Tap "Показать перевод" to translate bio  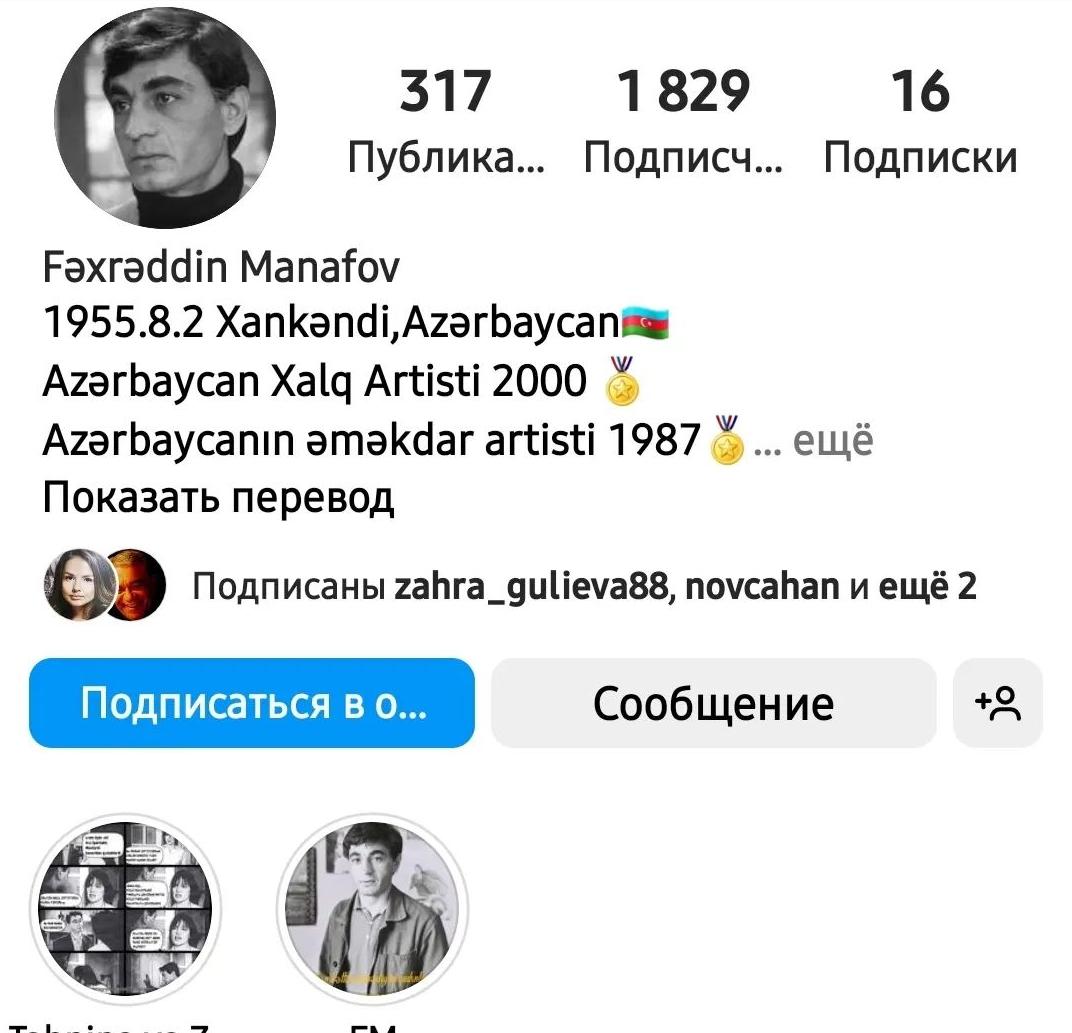[x=218, y=496]
